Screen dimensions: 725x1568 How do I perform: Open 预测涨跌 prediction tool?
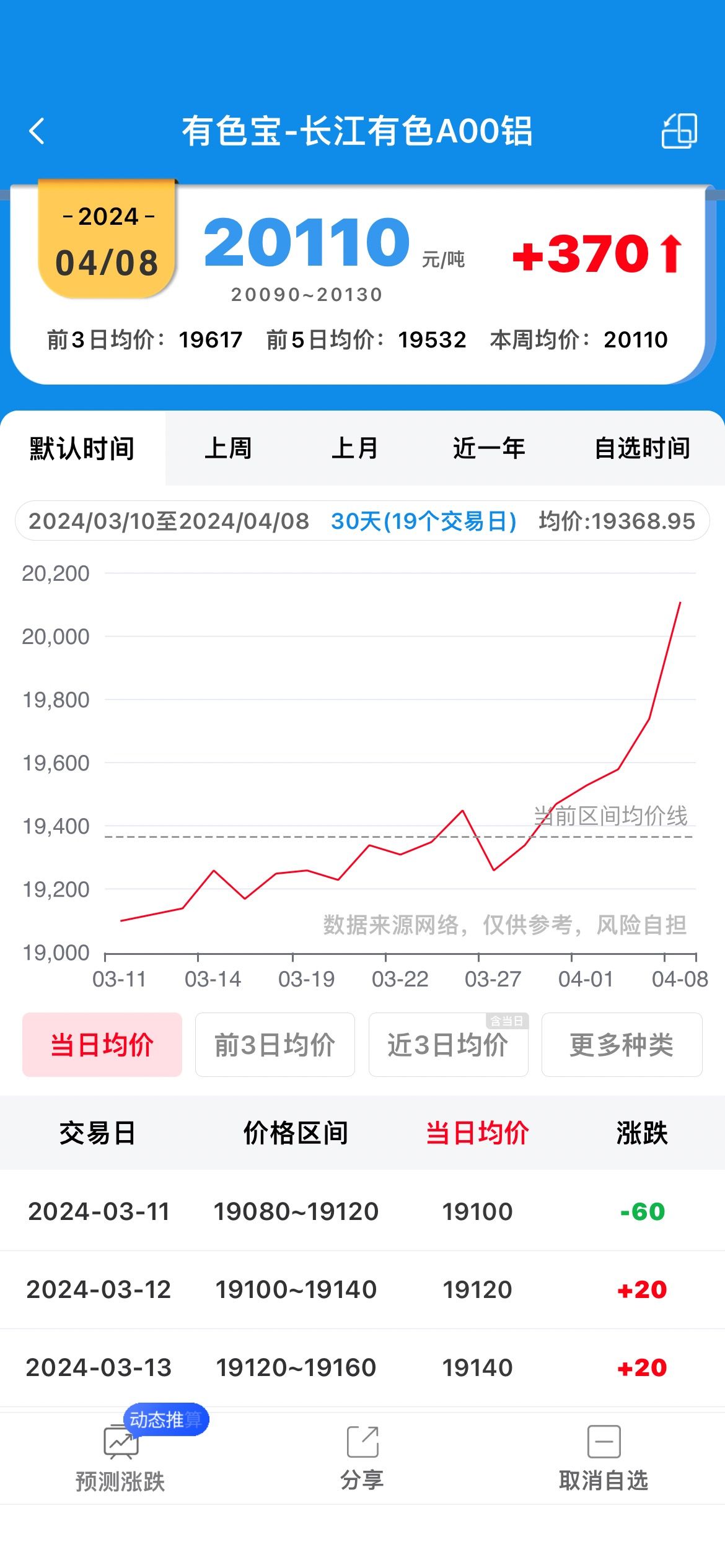click(x=120, y=1458)
